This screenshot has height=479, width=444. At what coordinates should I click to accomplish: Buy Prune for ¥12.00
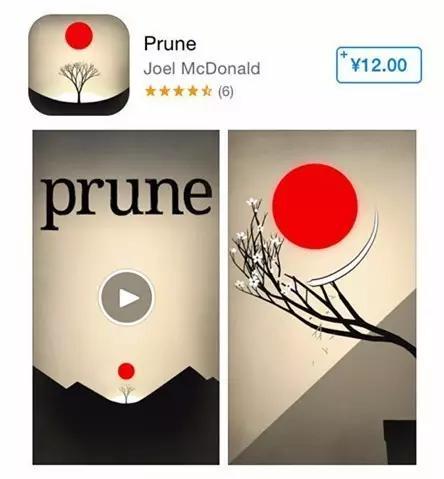[379, 65]
